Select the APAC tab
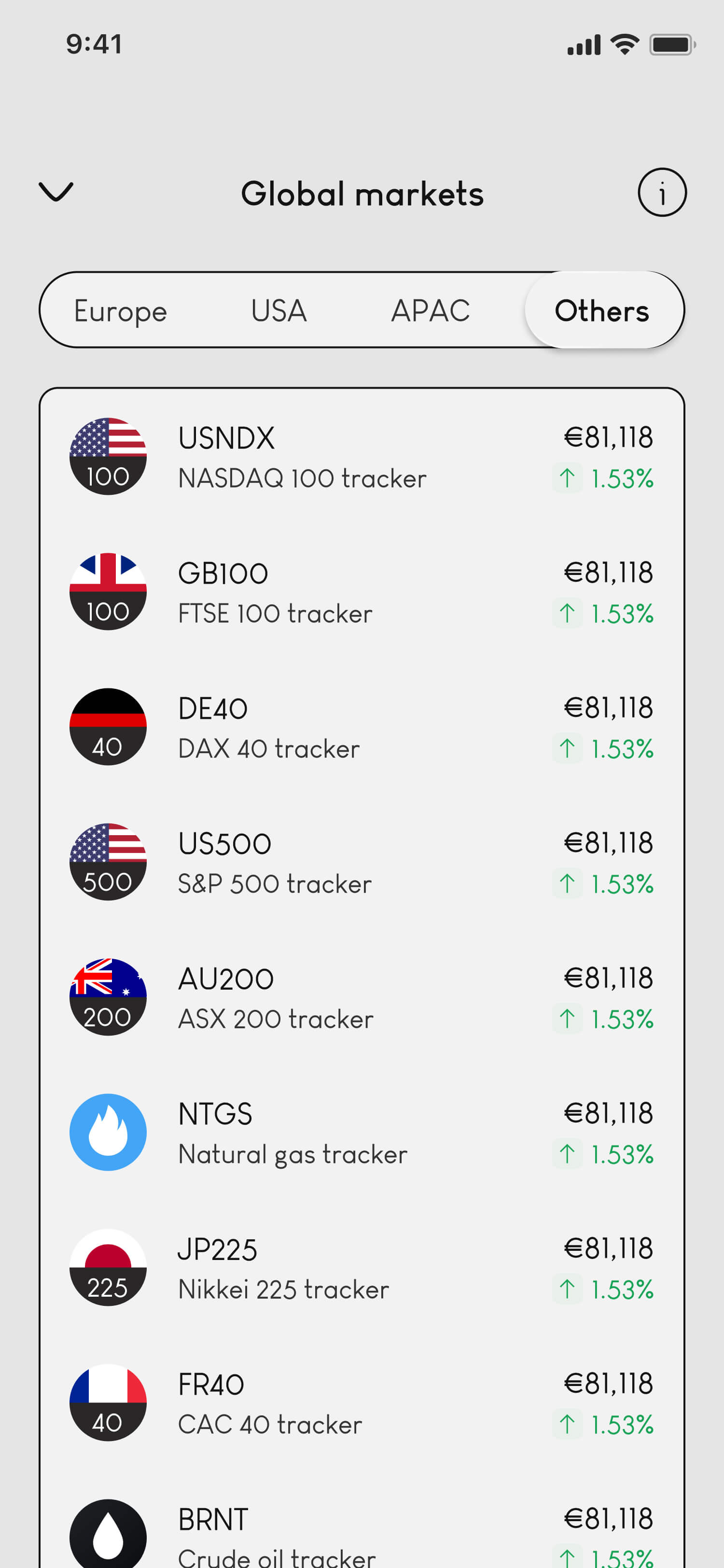 430,310
